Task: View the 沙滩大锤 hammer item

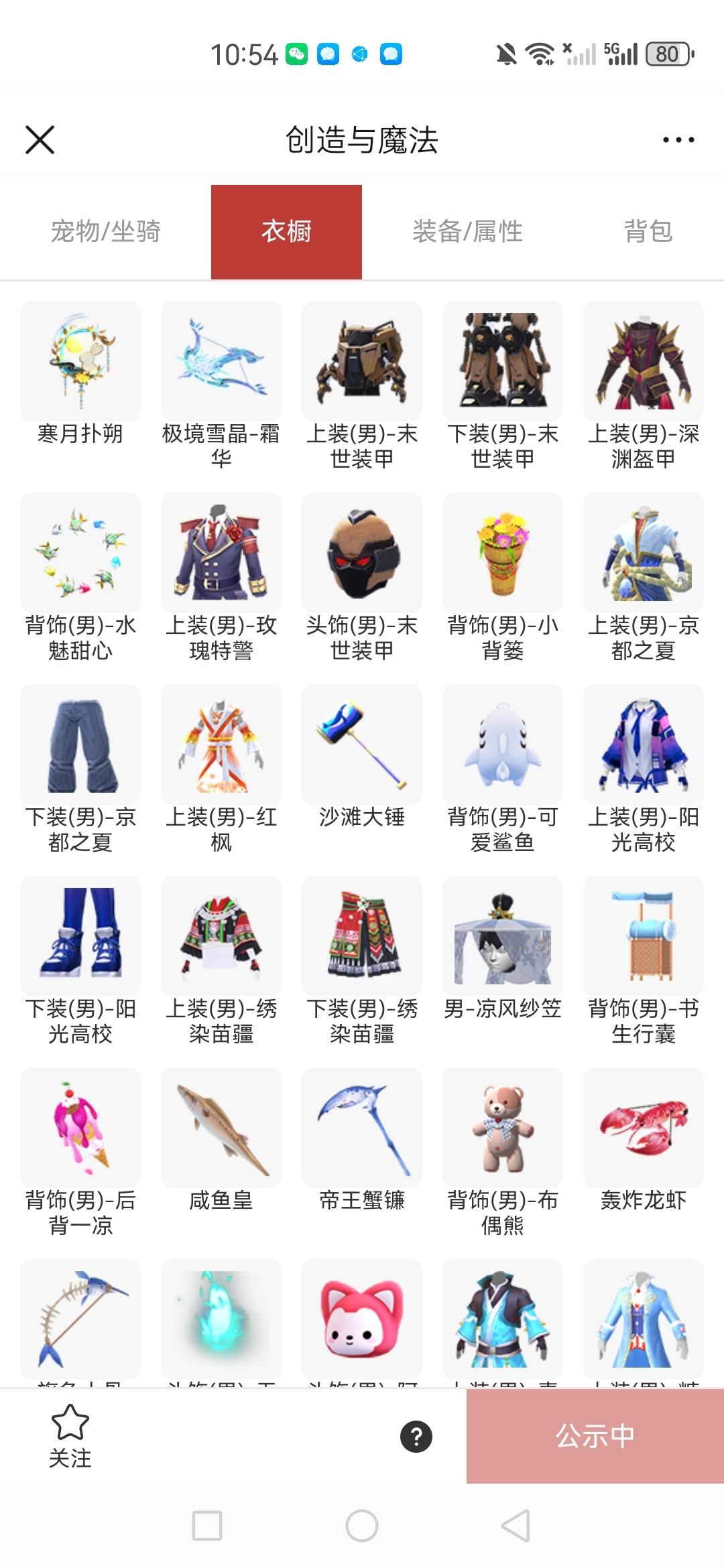Action: point(361,744)
